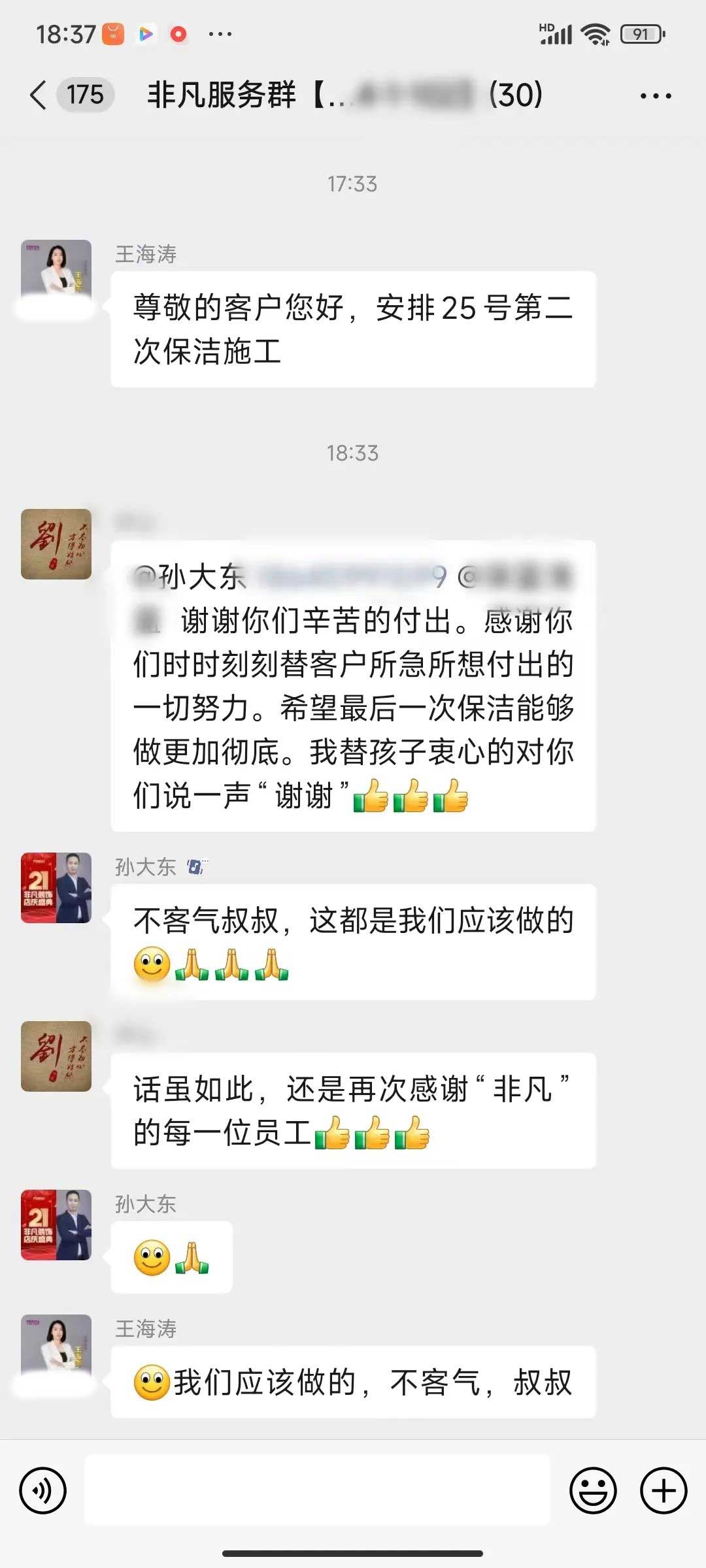Open the emoji sticker panel
The height and width of the screenshot is (1568, 706).
click(x=593, y=1490)
